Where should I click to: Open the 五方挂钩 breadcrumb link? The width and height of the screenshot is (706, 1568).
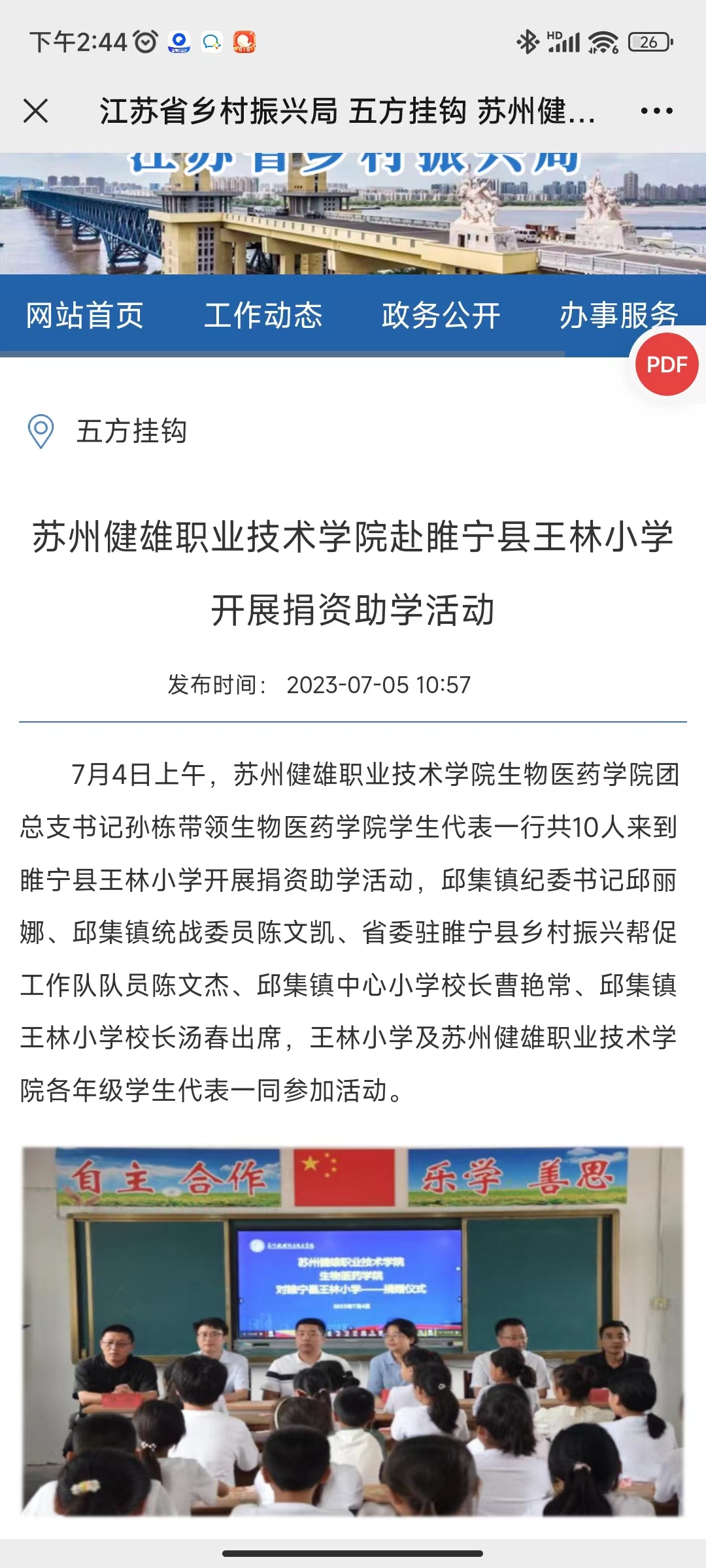point(131,431)
